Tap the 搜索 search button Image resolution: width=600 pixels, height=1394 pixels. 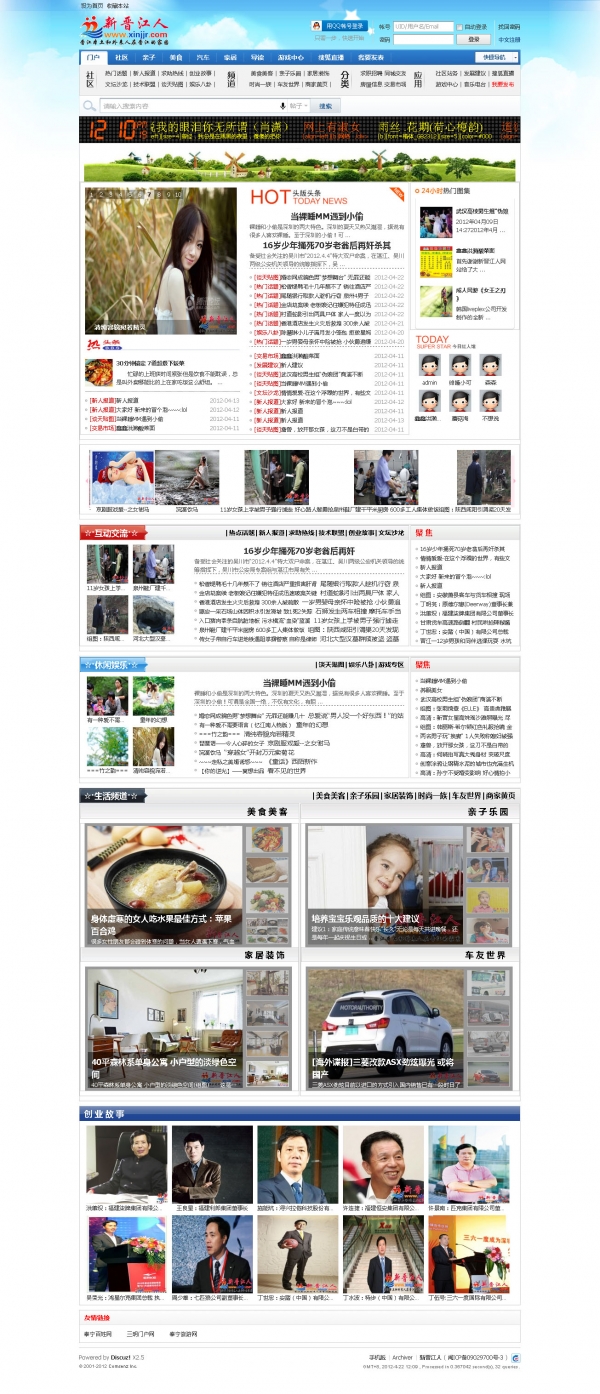pos(325,105)
